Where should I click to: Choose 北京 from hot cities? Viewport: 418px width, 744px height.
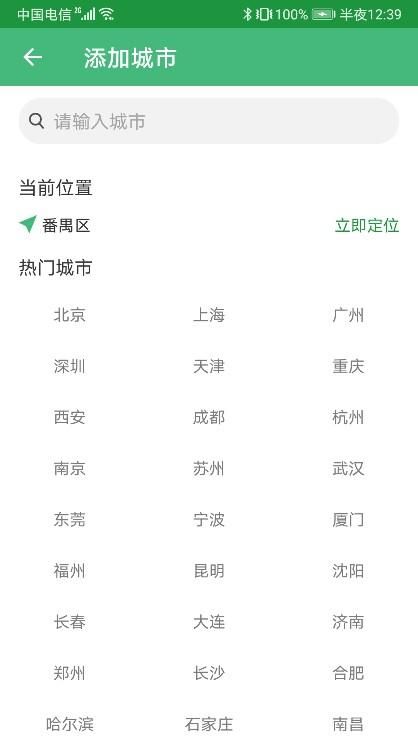[x=70, y=315]
